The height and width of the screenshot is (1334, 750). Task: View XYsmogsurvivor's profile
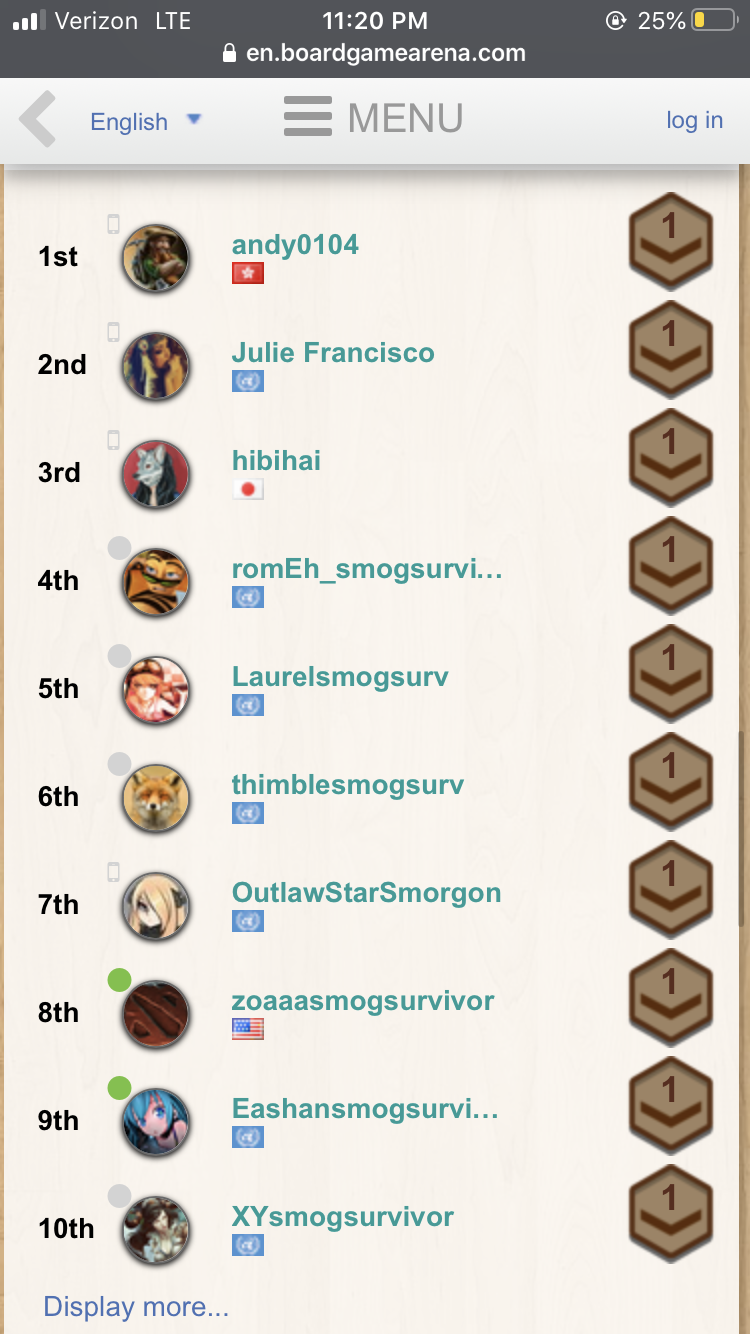(343, 1217)
